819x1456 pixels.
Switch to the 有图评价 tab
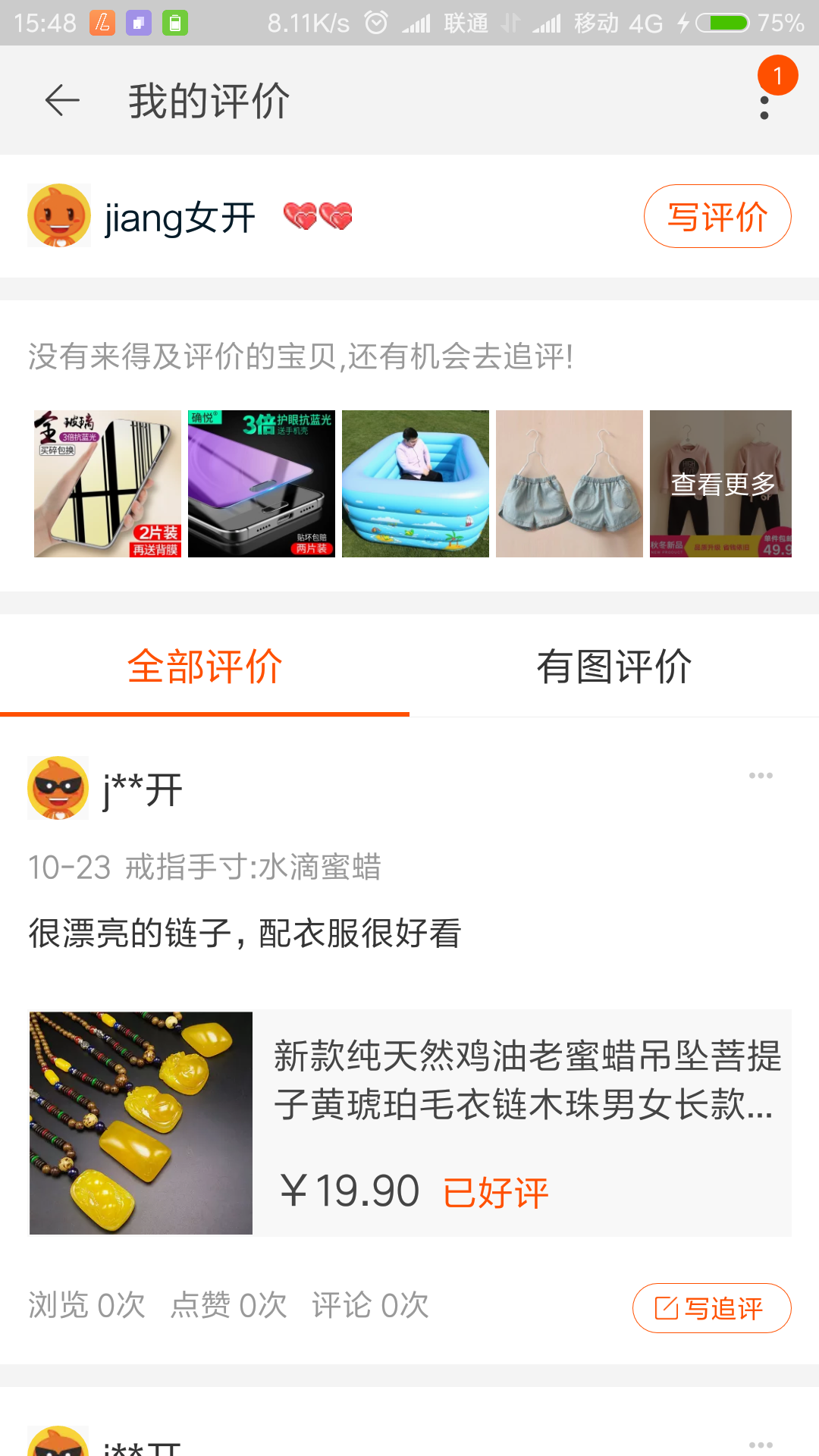coord(614,667)
